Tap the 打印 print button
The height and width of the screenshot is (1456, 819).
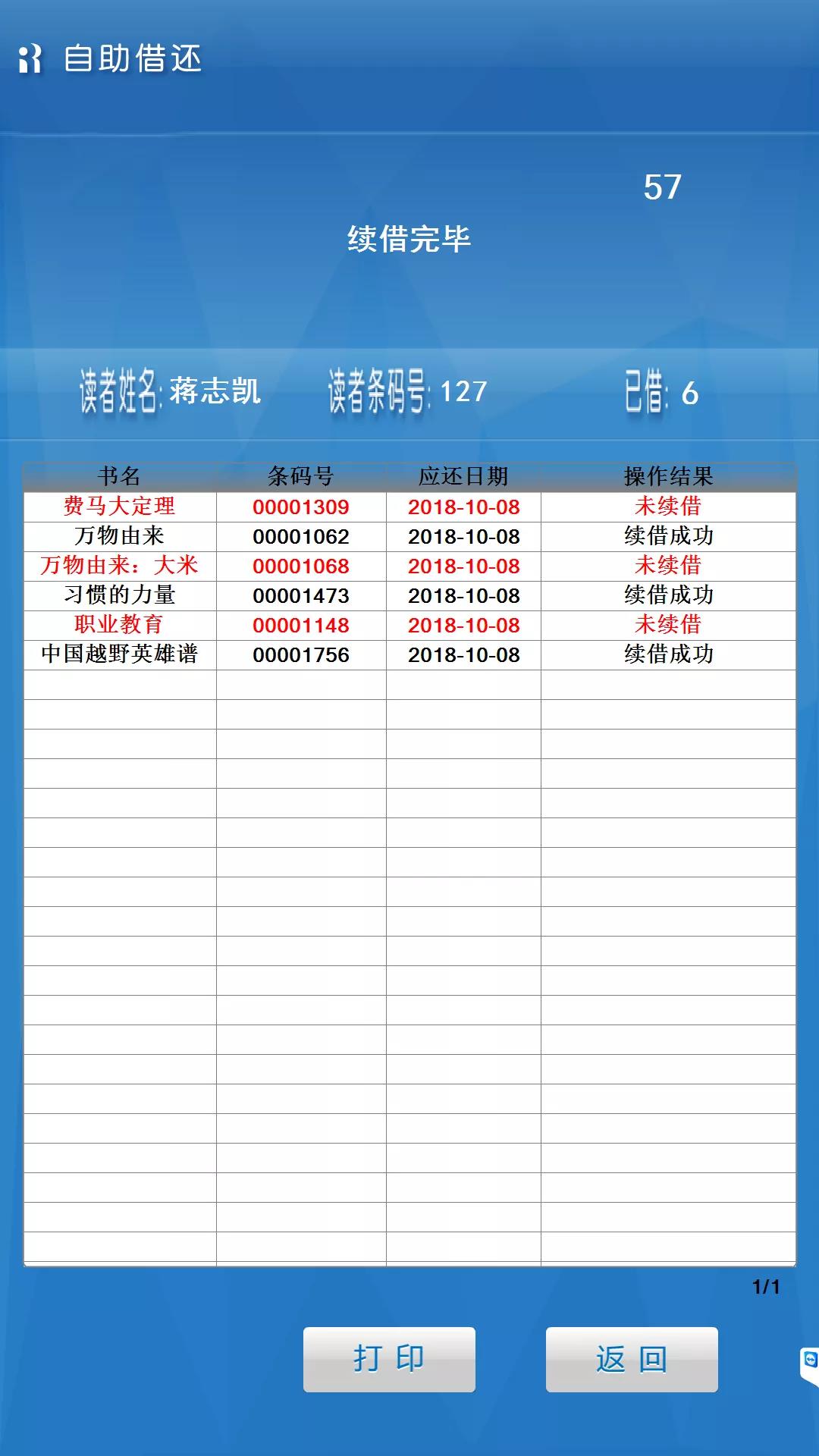(x=389, y=1360)
